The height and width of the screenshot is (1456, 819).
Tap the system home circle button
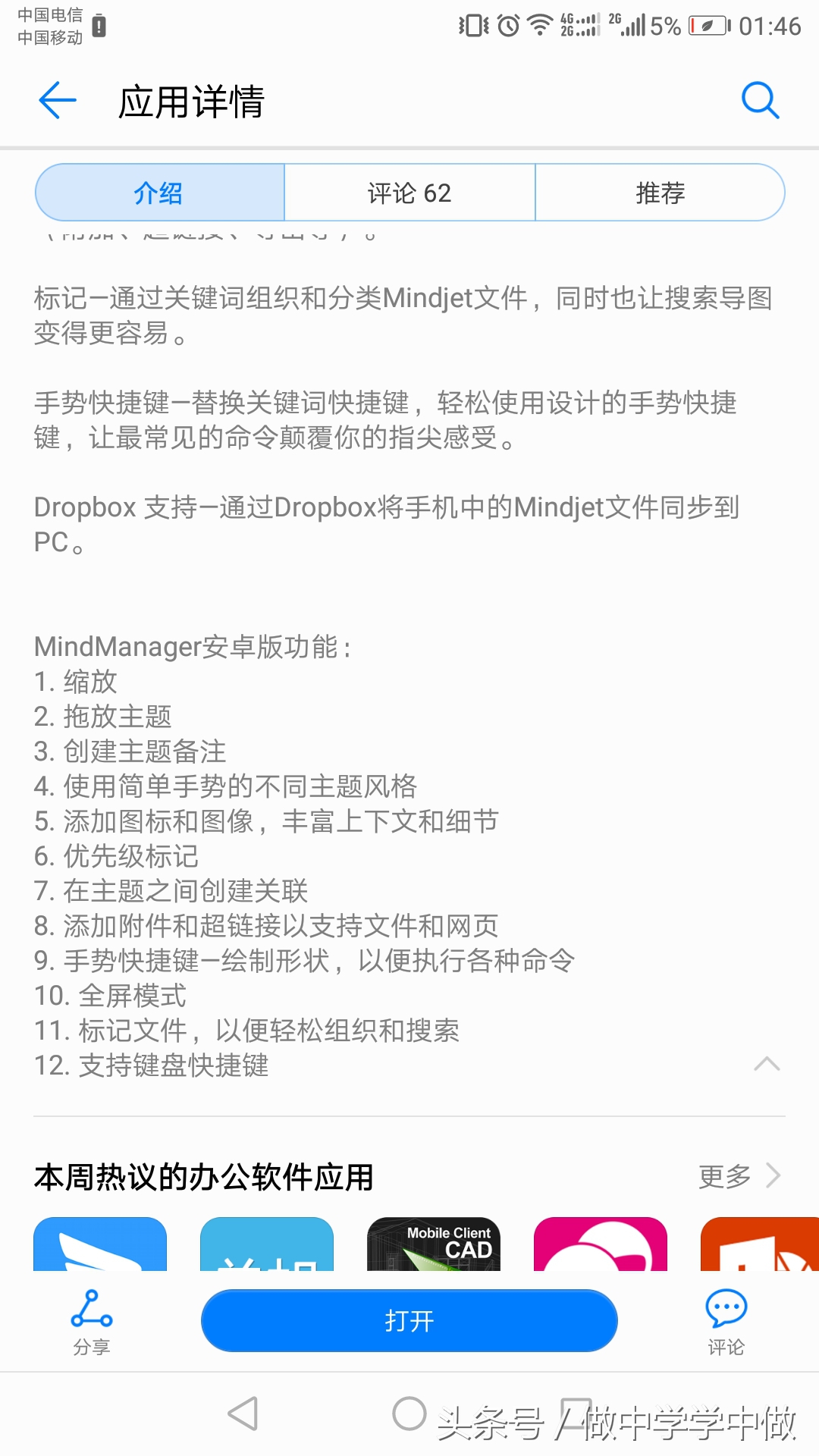409,1414
